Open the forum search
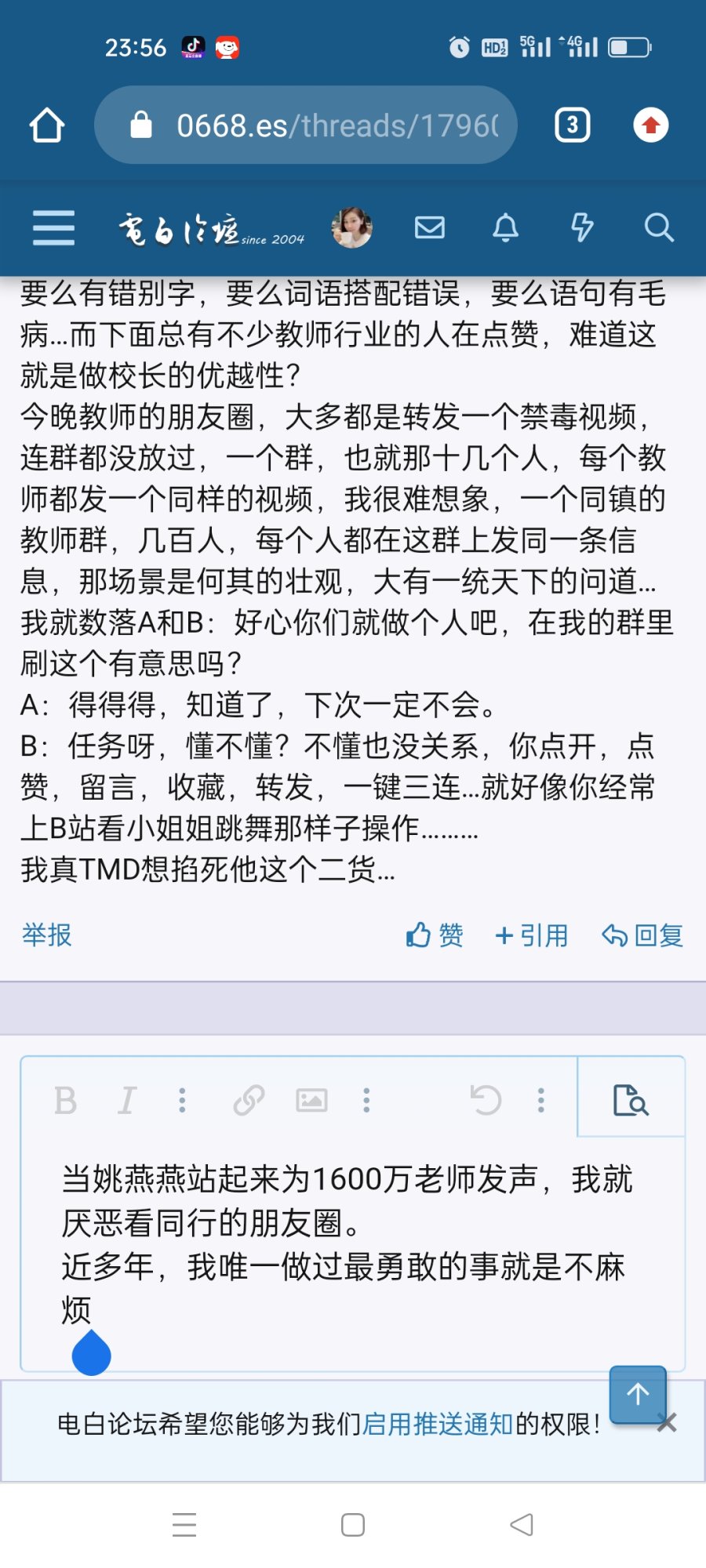This screenshot has width=706, height=1568. click(x=658, y=228)
